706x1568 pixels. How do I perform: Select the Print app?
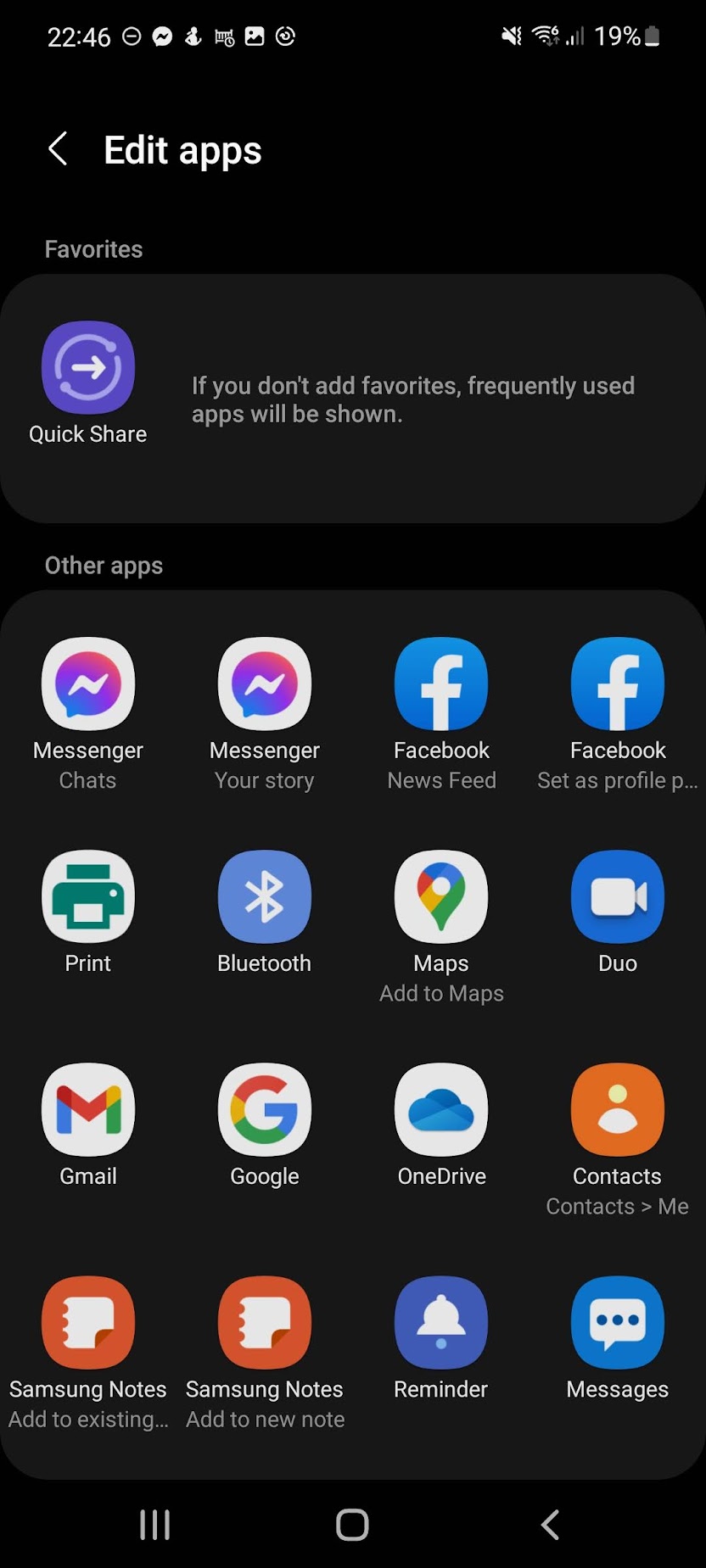point(88,913)
